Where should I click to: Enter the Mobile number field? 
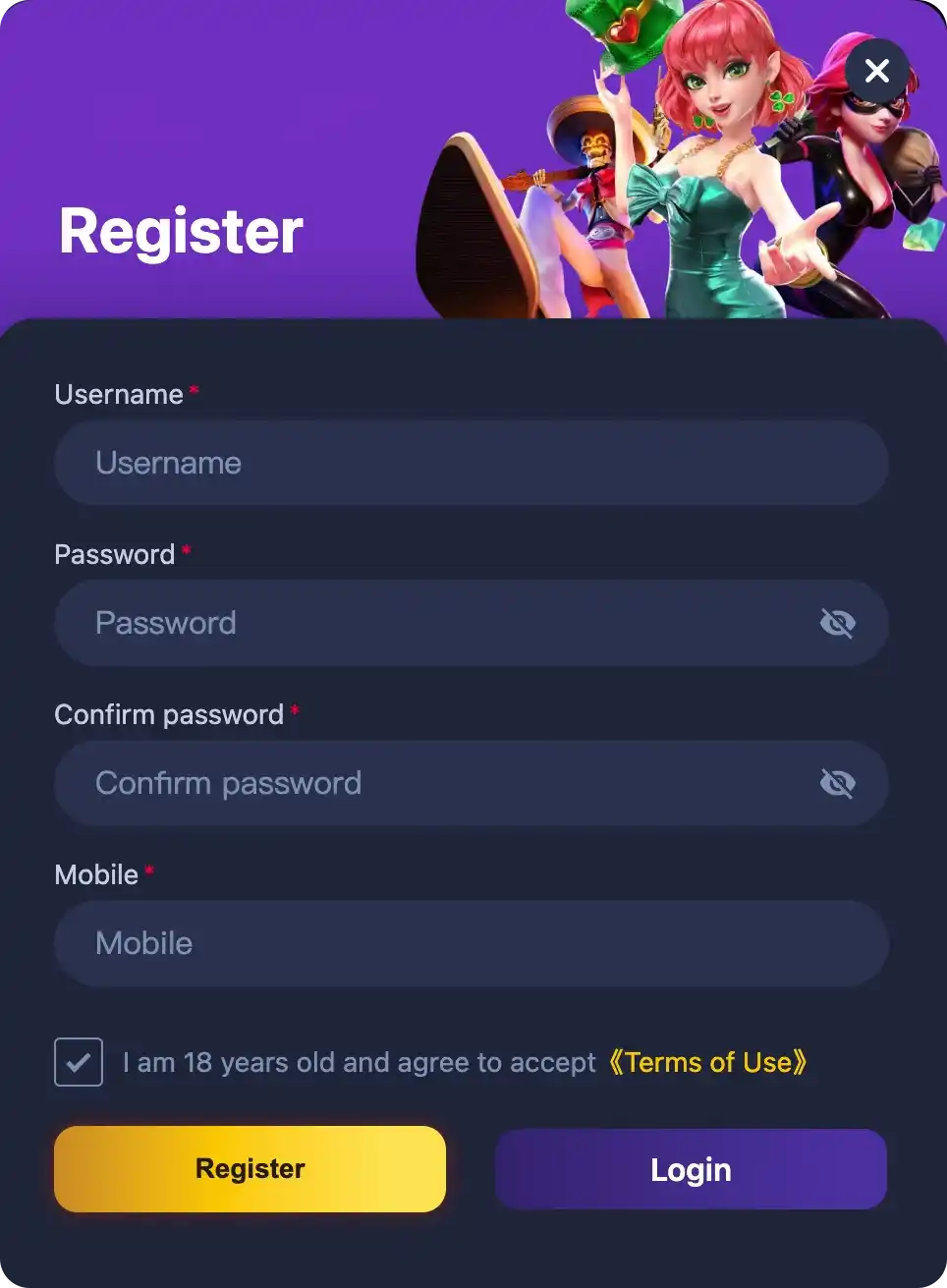[x=472, y=943]
